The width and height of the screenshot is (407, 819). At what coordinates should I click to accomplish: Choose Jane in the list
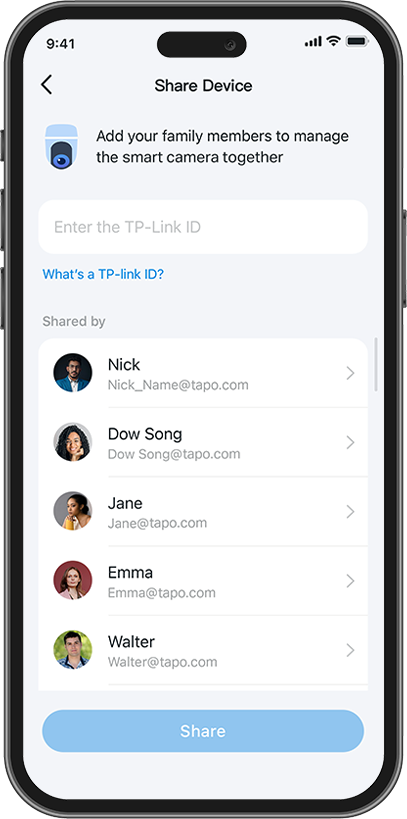pyautogui.click(x=203, y=511)
